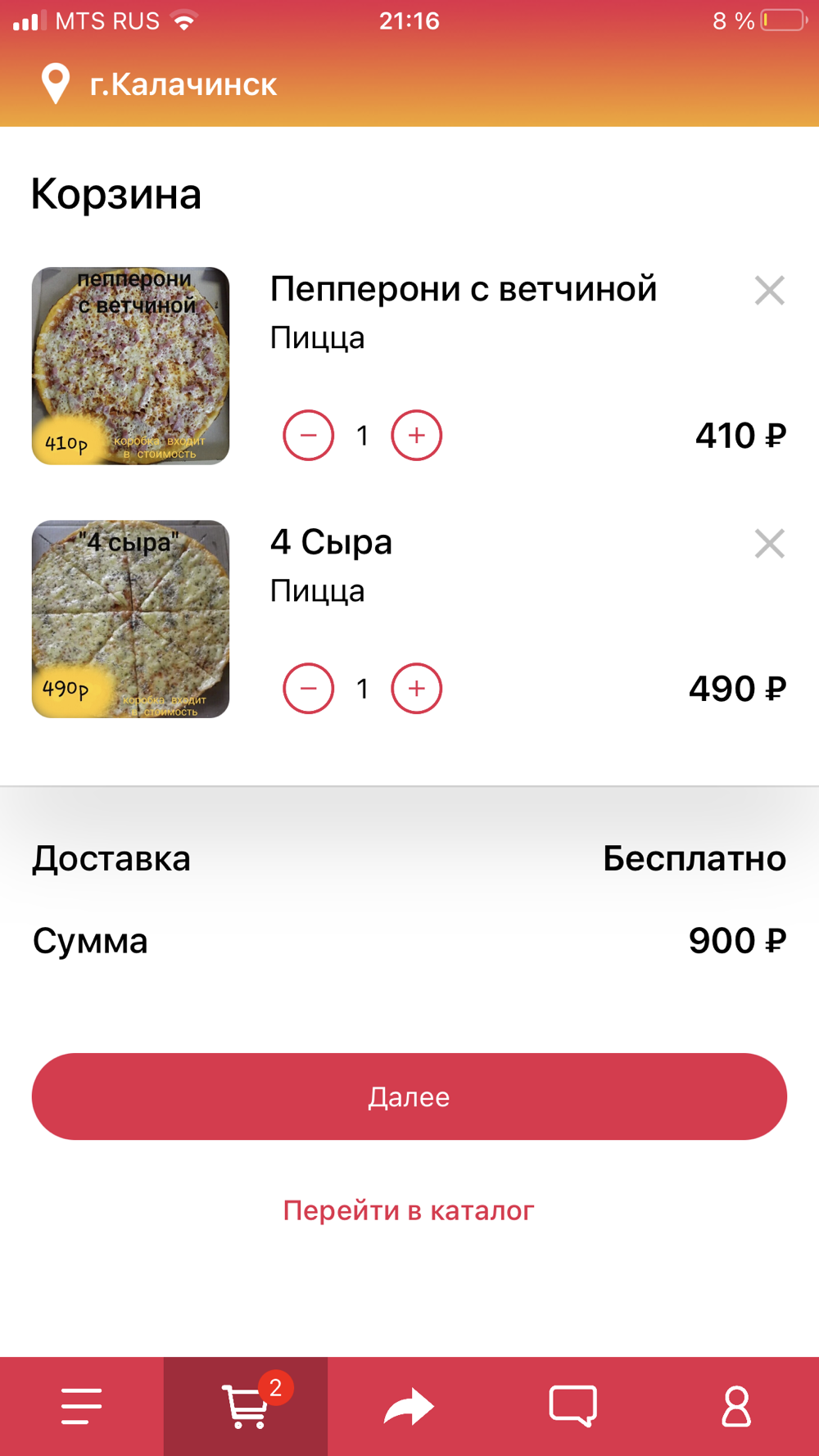Open the chat messages tab

pyautogui.click(x=573, y=1406)
